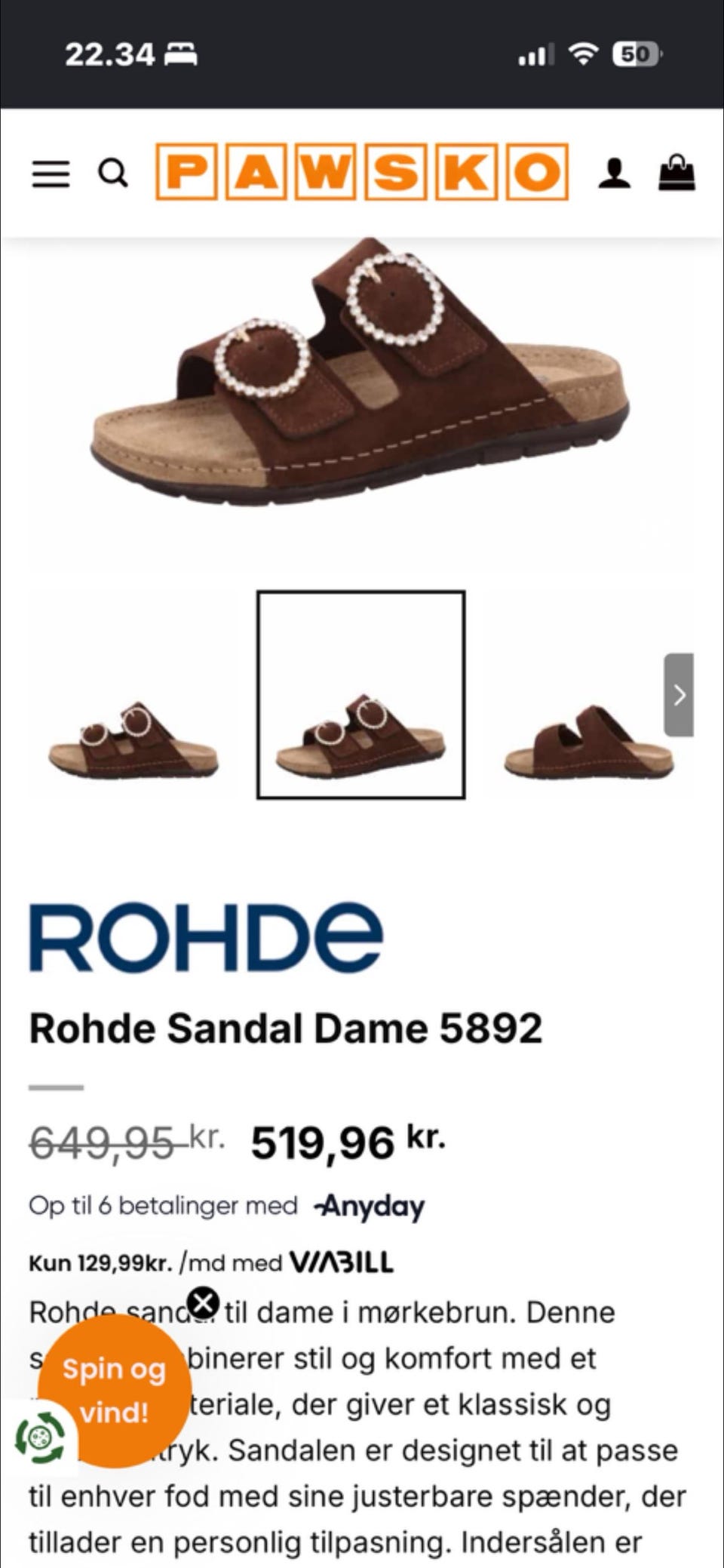
Task: Show next thumbnails with the arrow
Action: (679, 695)
